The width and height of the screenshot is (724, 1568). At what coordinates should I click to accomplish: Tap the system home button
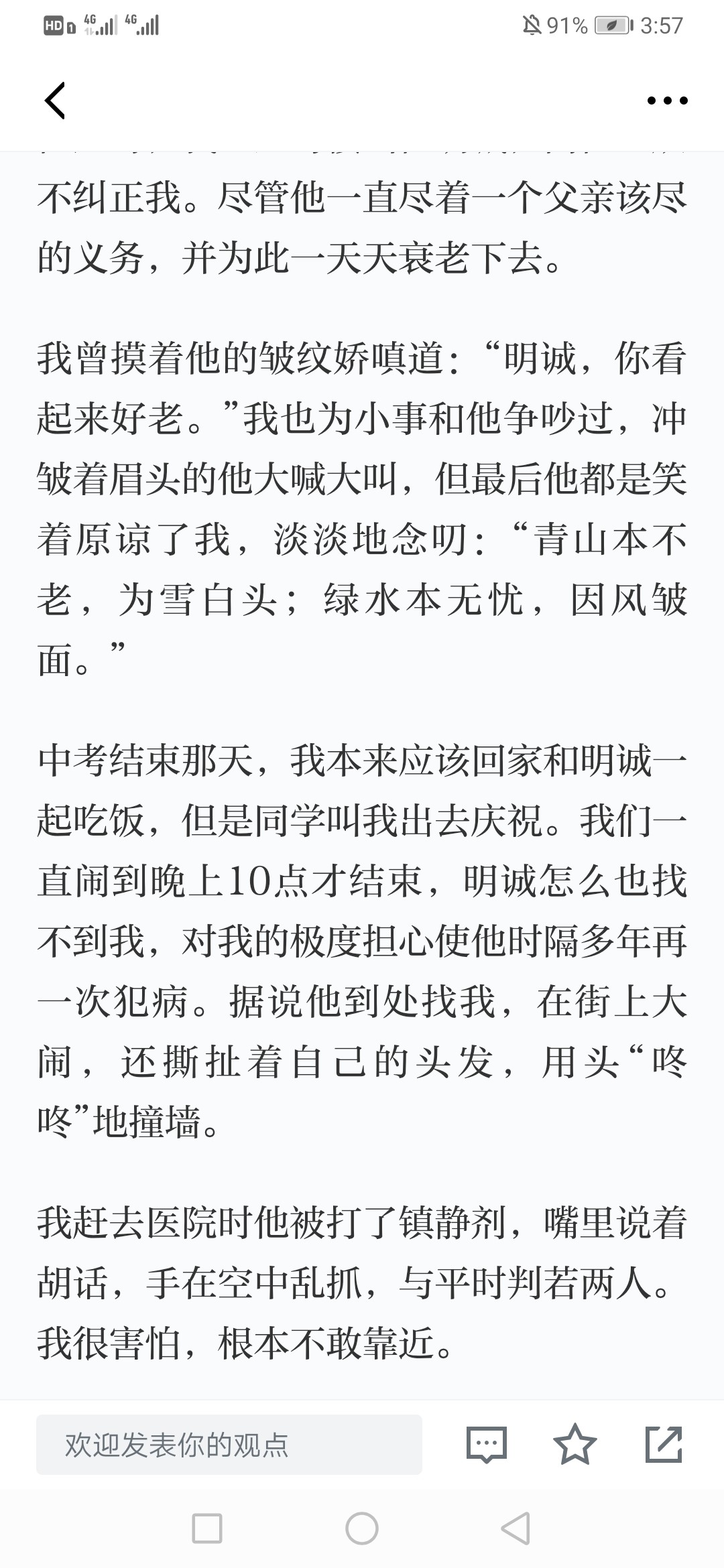362,1528
